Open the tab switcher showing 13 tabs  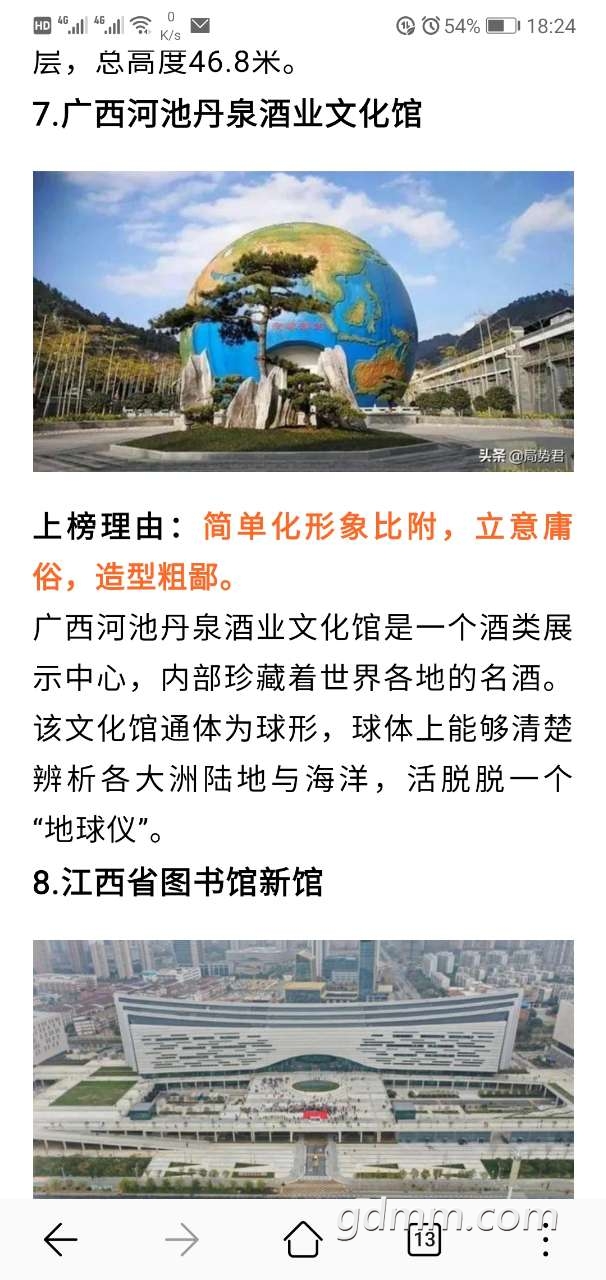pyautogui.click(x=424, y=1240)
